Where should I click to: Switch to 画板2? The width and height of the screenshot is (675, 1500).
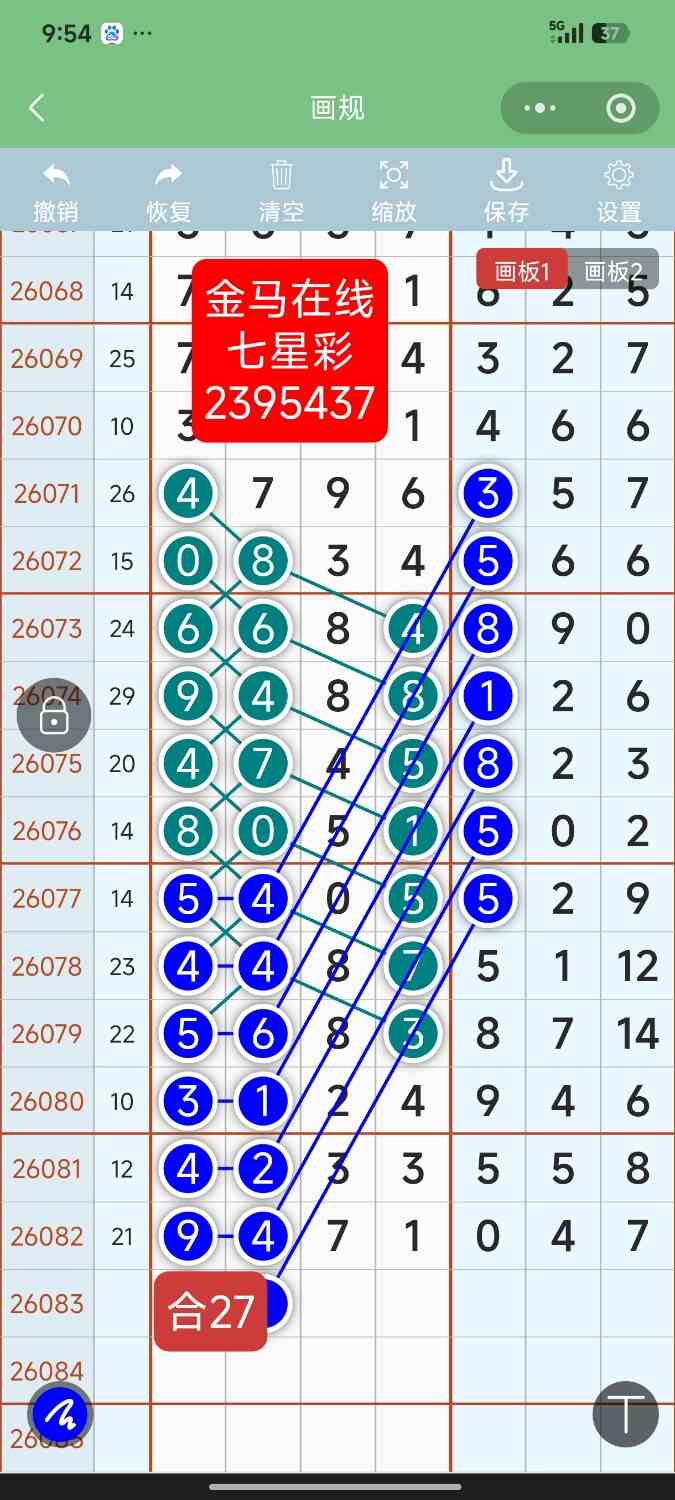click(613, 271)
